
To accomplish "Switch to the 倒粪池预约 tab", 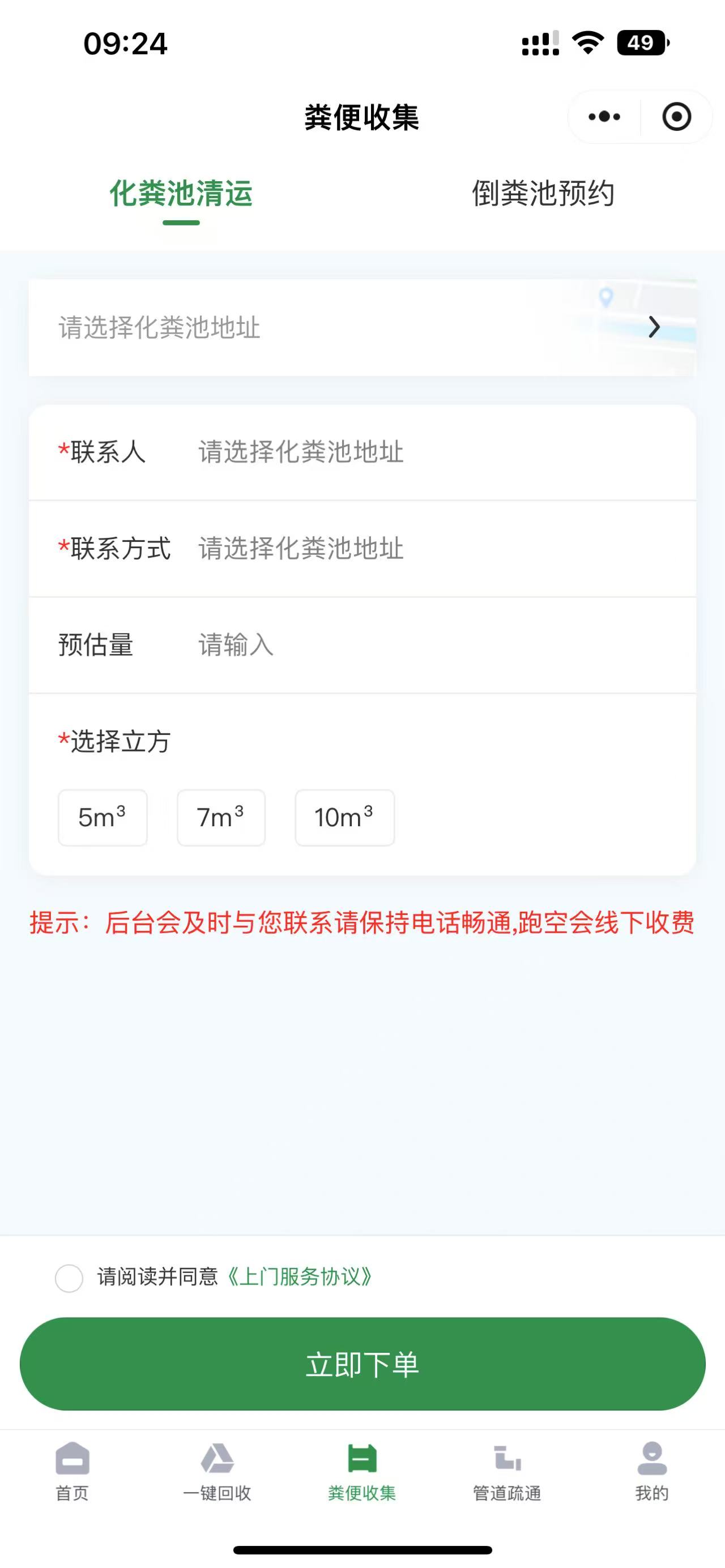I will (543, 194).
